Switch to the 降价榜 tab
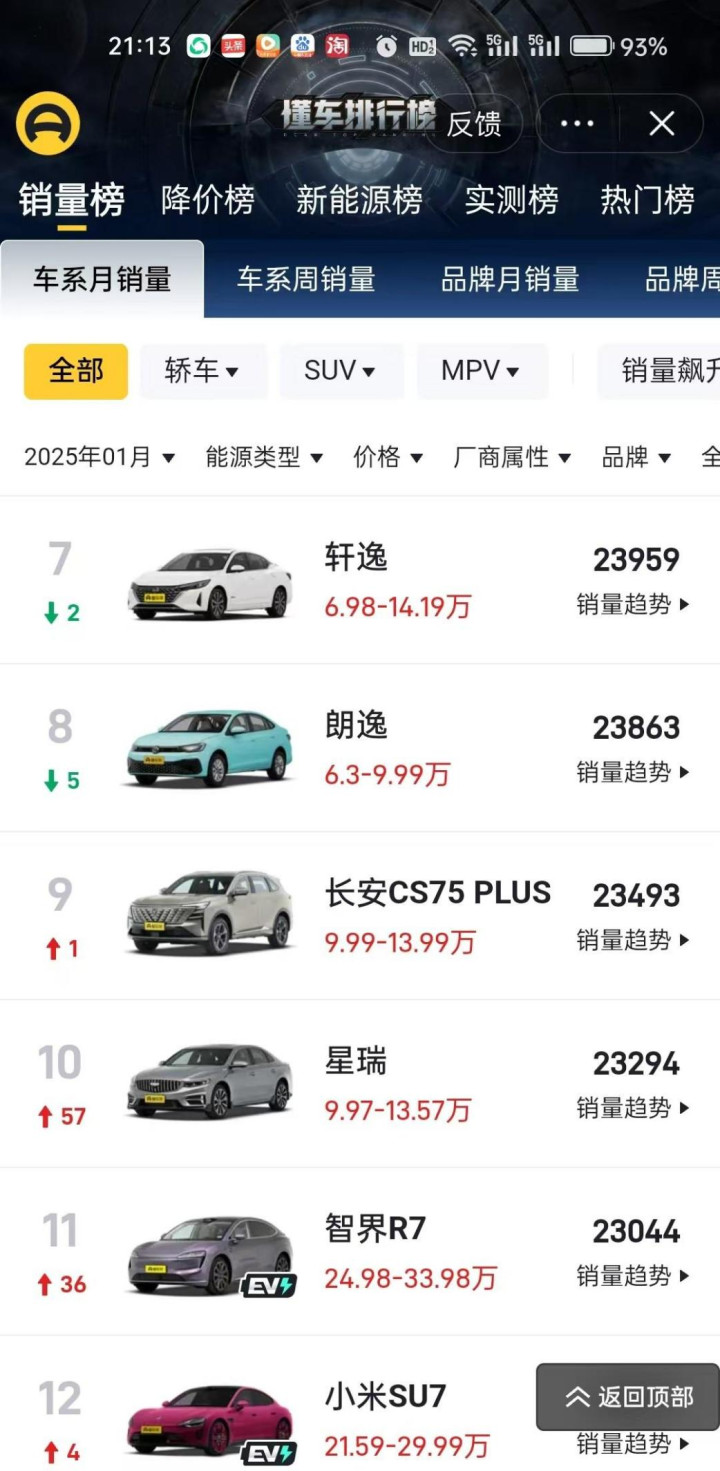Screen dimensions: 720x1471 tap(208, 200)
